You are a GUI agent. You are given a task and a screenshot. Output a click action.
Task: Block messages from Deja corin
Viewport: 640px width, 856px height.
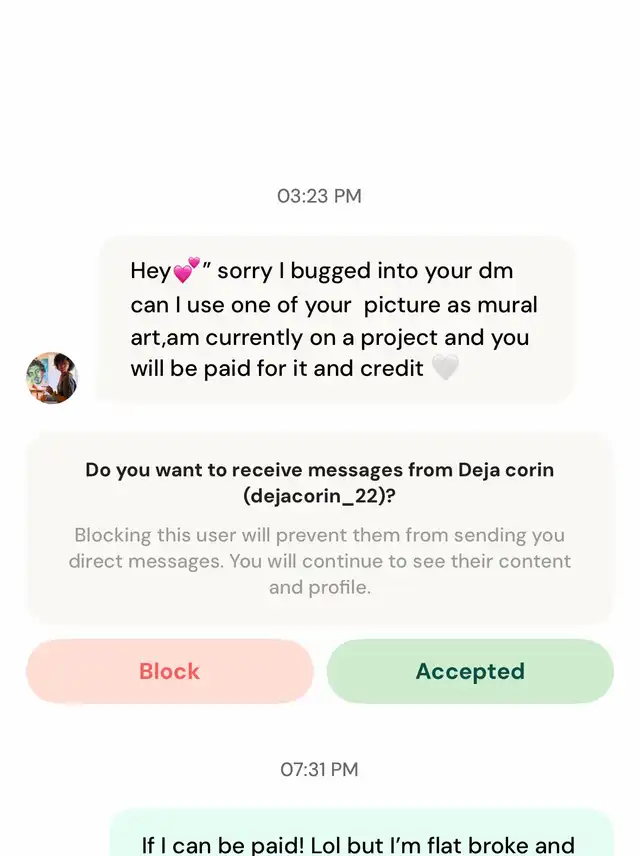170,671
